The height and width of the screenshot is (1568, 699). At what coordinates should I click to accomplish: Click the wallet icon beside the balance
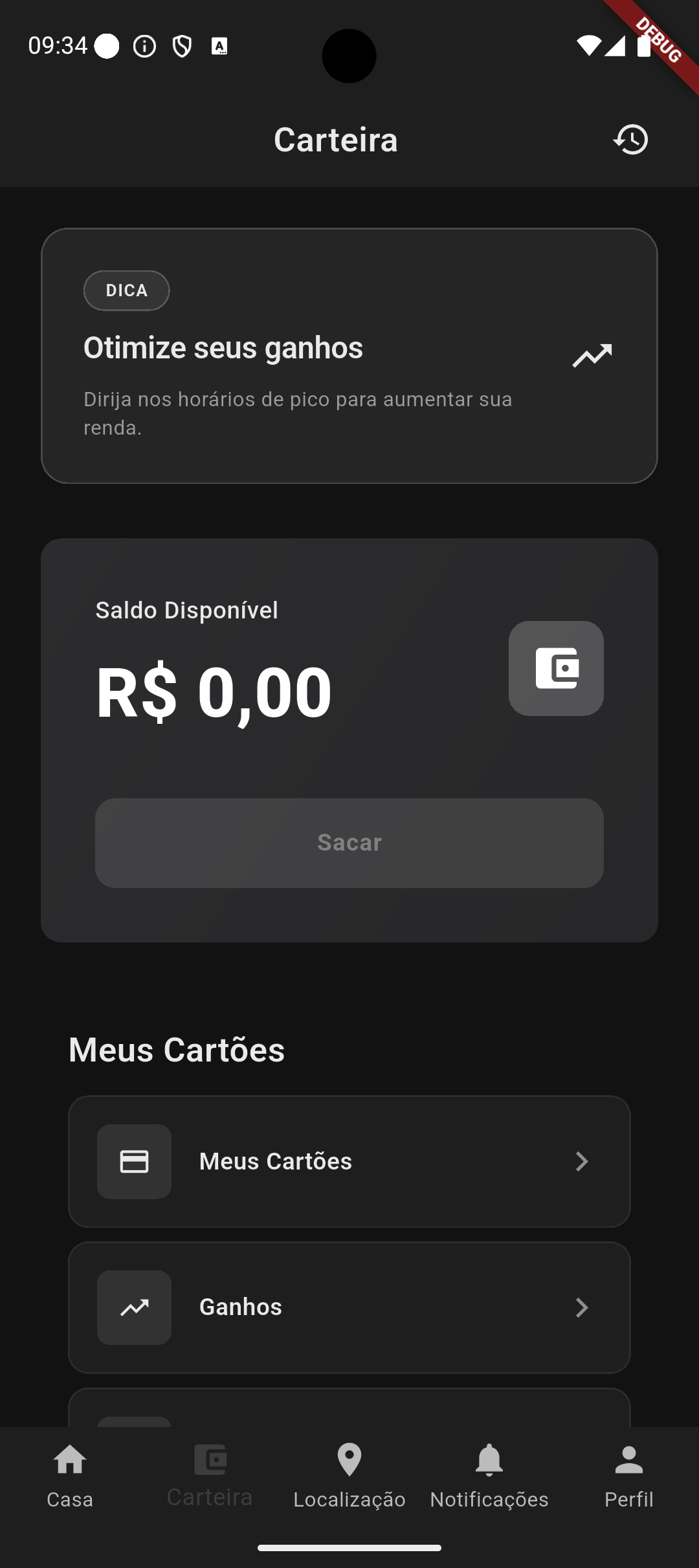pos(556,668)
